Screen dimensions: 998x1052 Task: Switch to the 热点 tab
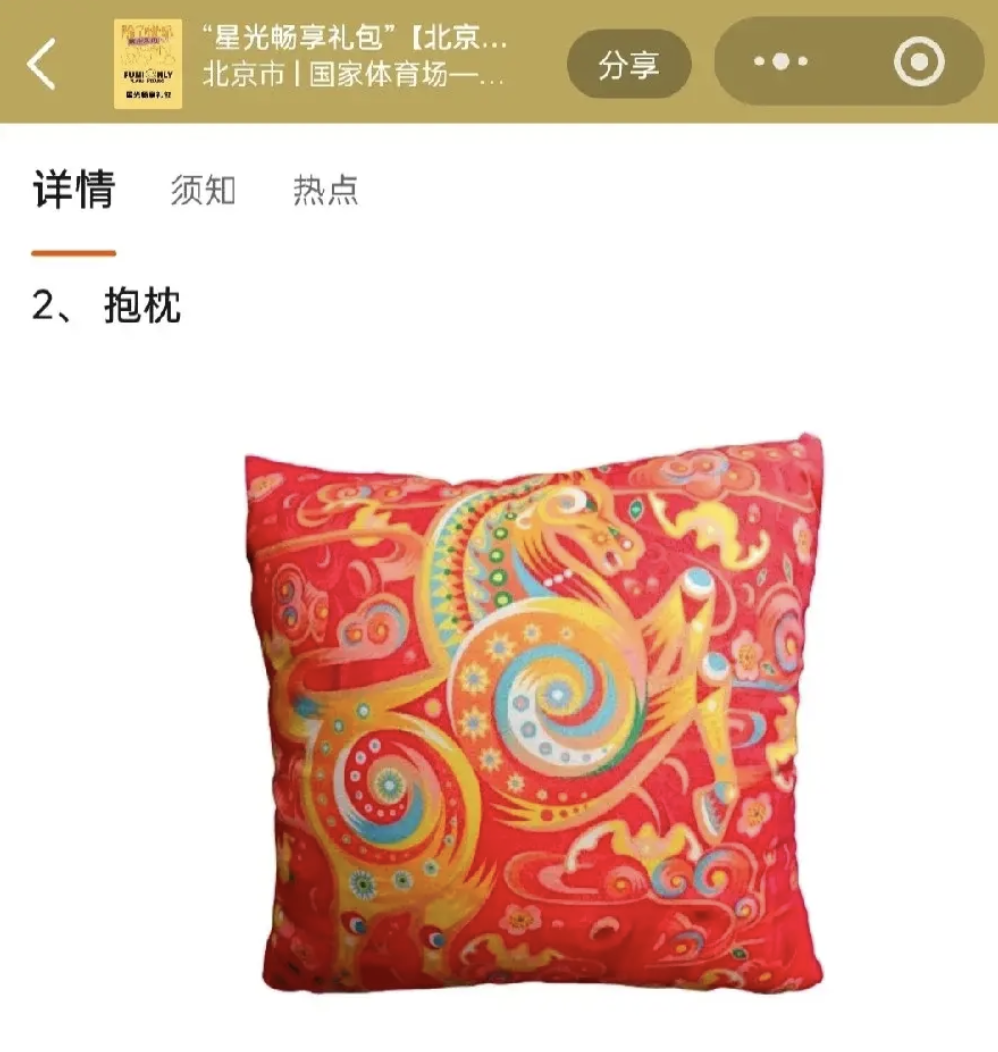click(325, 189)
